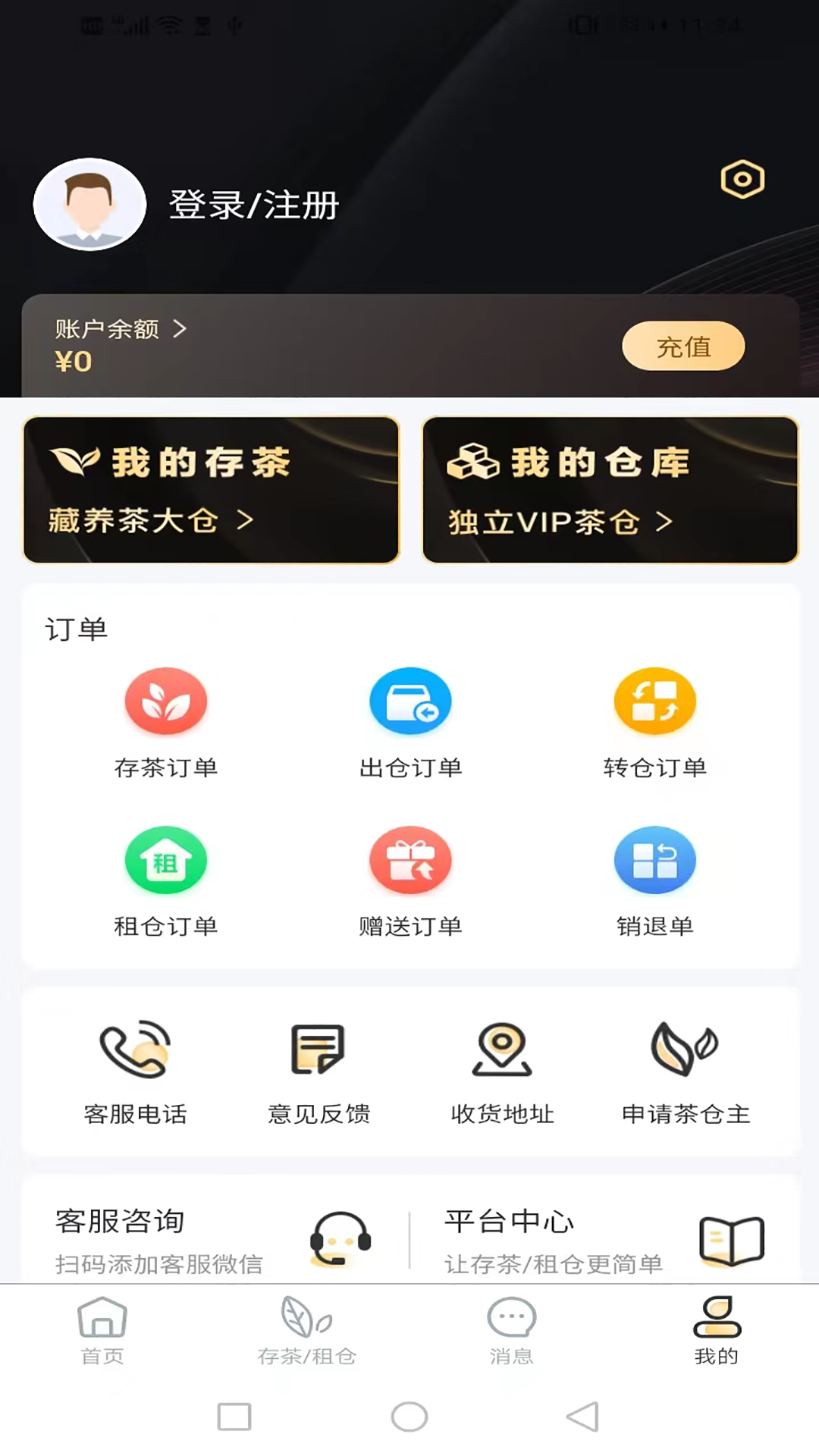Screen dimensions: 819x1456
Task: Open 平台中心 platform center
Action: 604,1240
